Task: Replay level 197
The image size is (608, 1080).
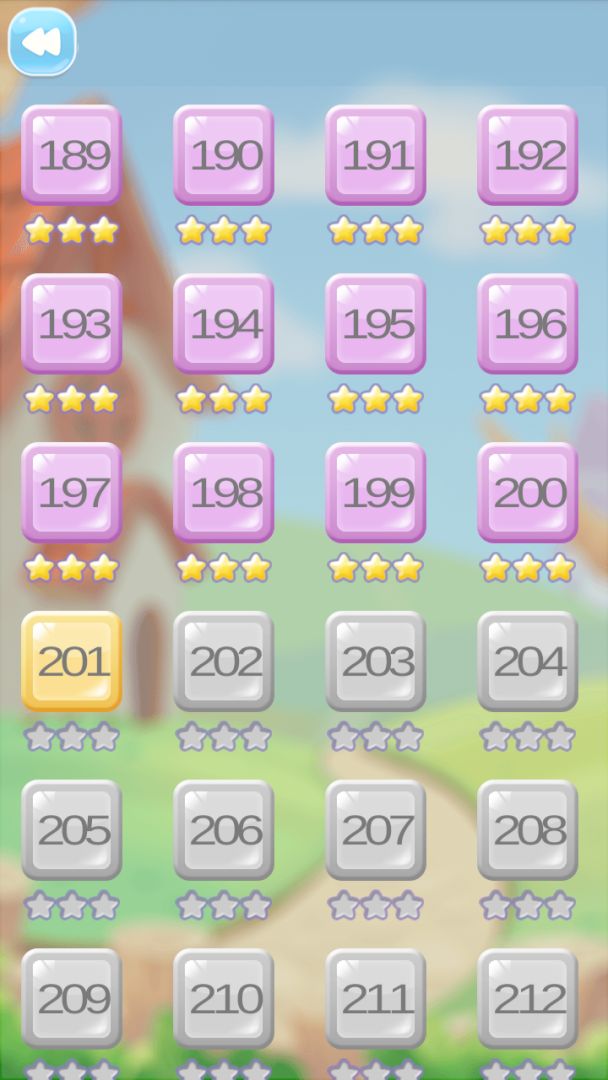Action: pos(72,493)
